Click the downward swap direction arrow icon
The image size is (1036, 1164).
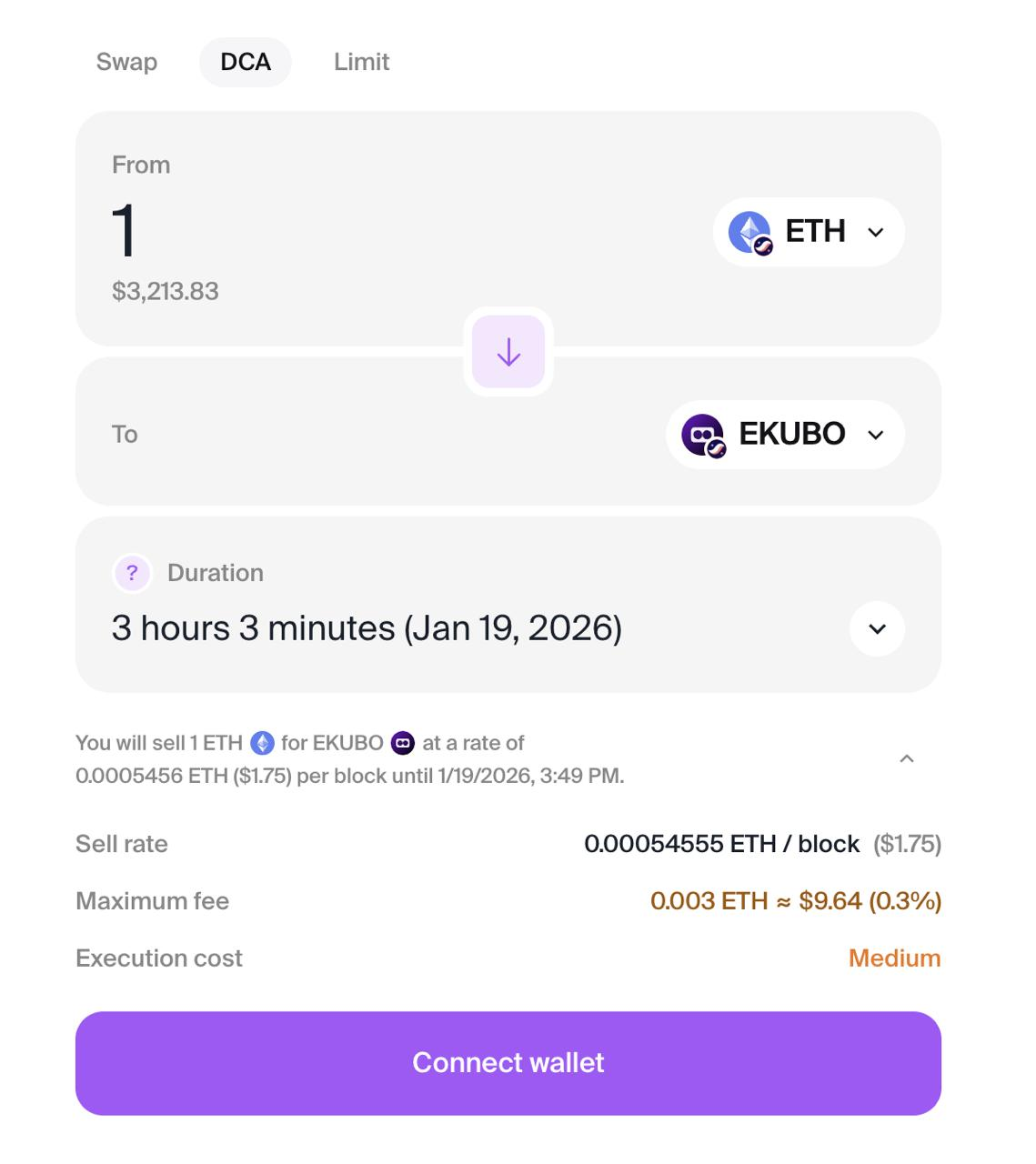pos(508,352)
